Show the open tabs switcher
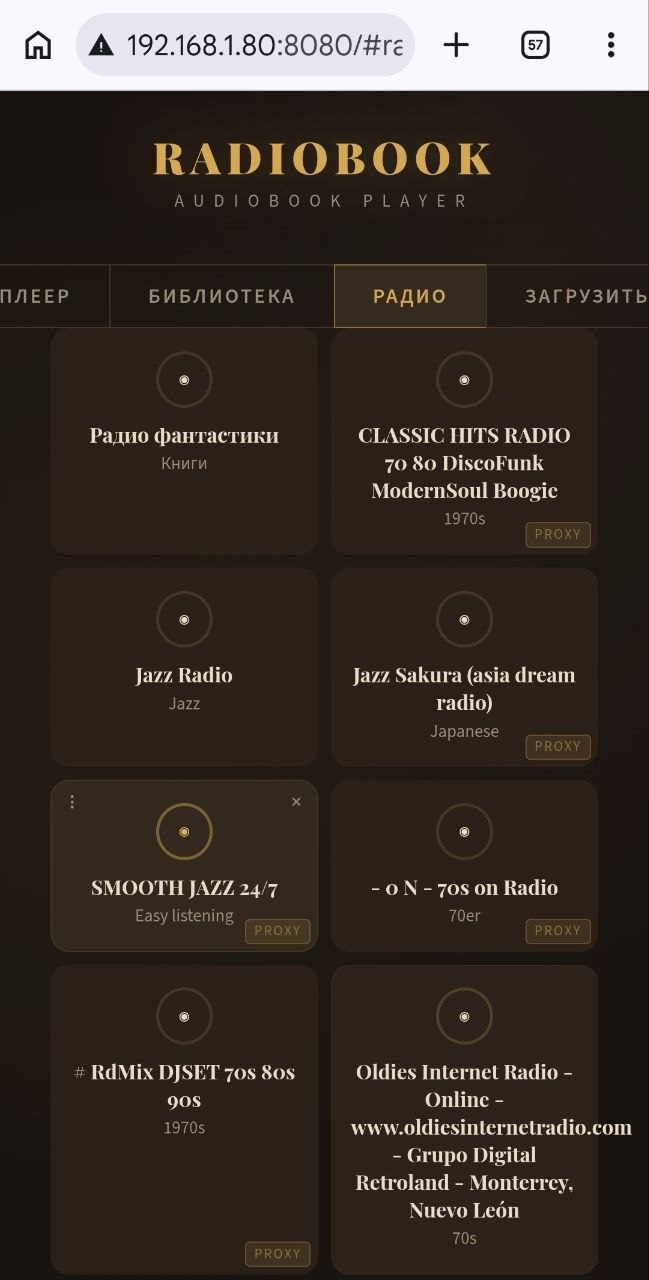 (x=536, y=45)
